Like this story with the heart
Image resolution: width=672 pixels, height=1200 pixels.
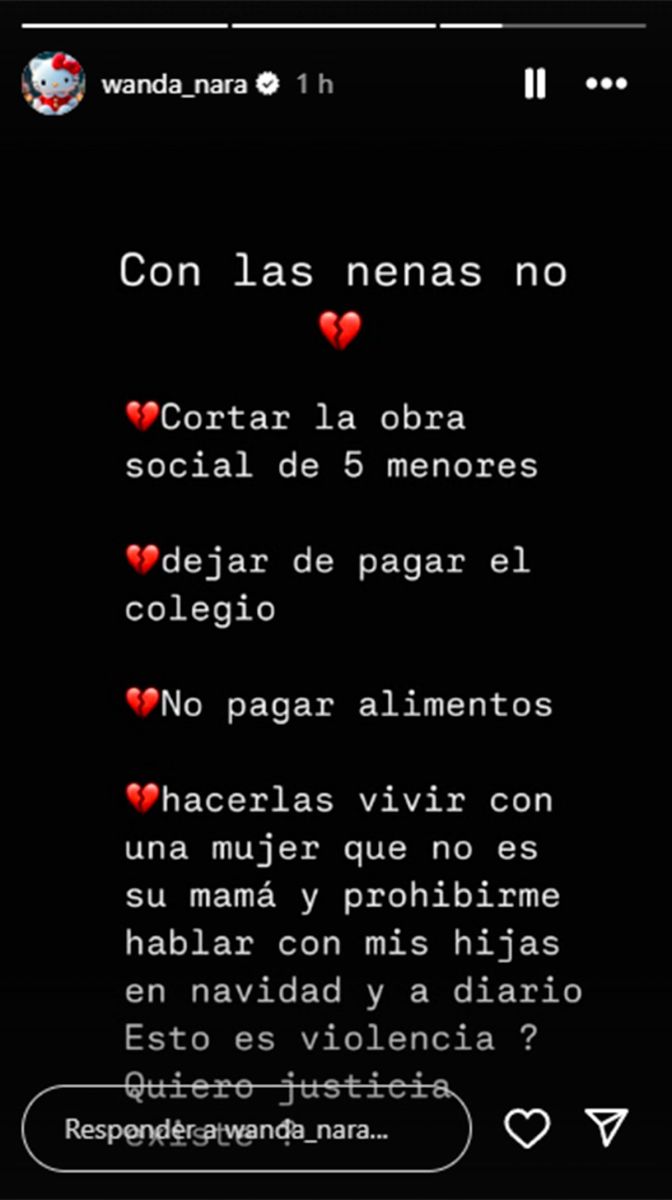(x=526, y=1128)
